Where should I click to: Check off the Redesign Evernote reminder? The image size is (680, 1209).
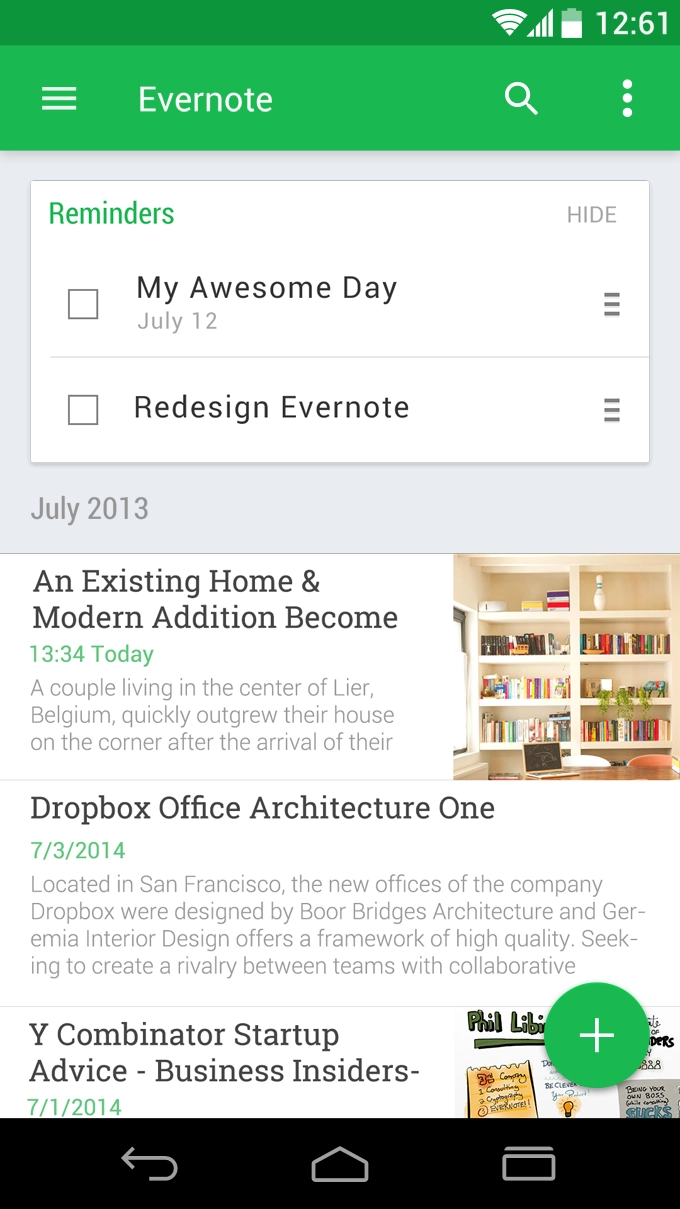pos(83,410)
